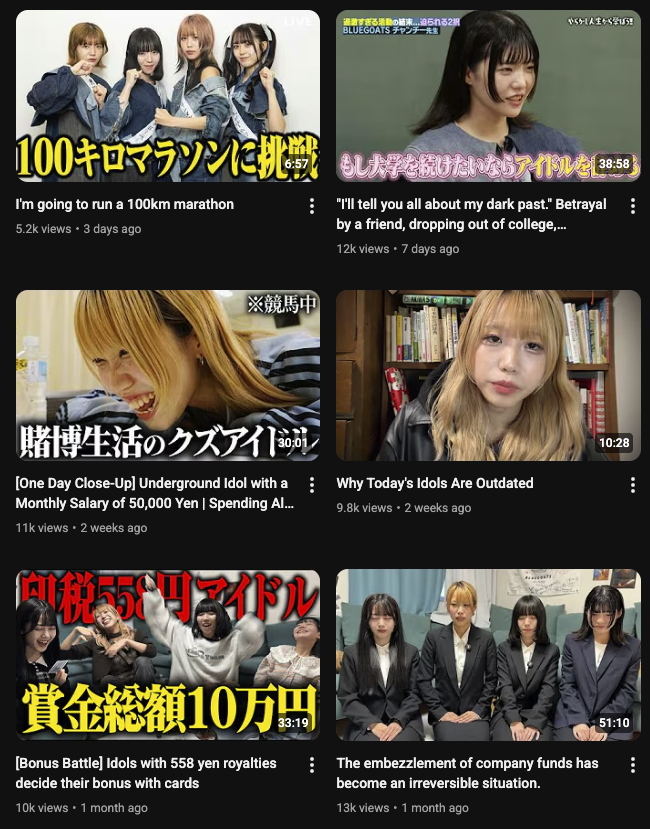This screenshot has width=650, height=829.
Task: Tap the title "I'm going to run a 100km marathon"
Action: (x=125, y=205)
